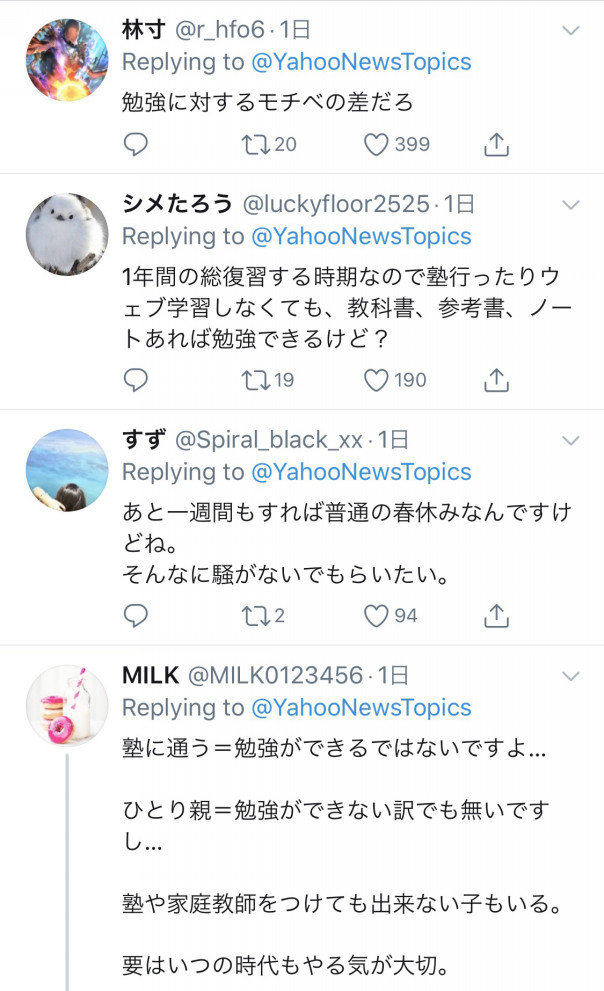Image resolution: width=604 pixels, height=991 pixels.
Task: Like シメたろう's reply
Action: coord(376,380)
